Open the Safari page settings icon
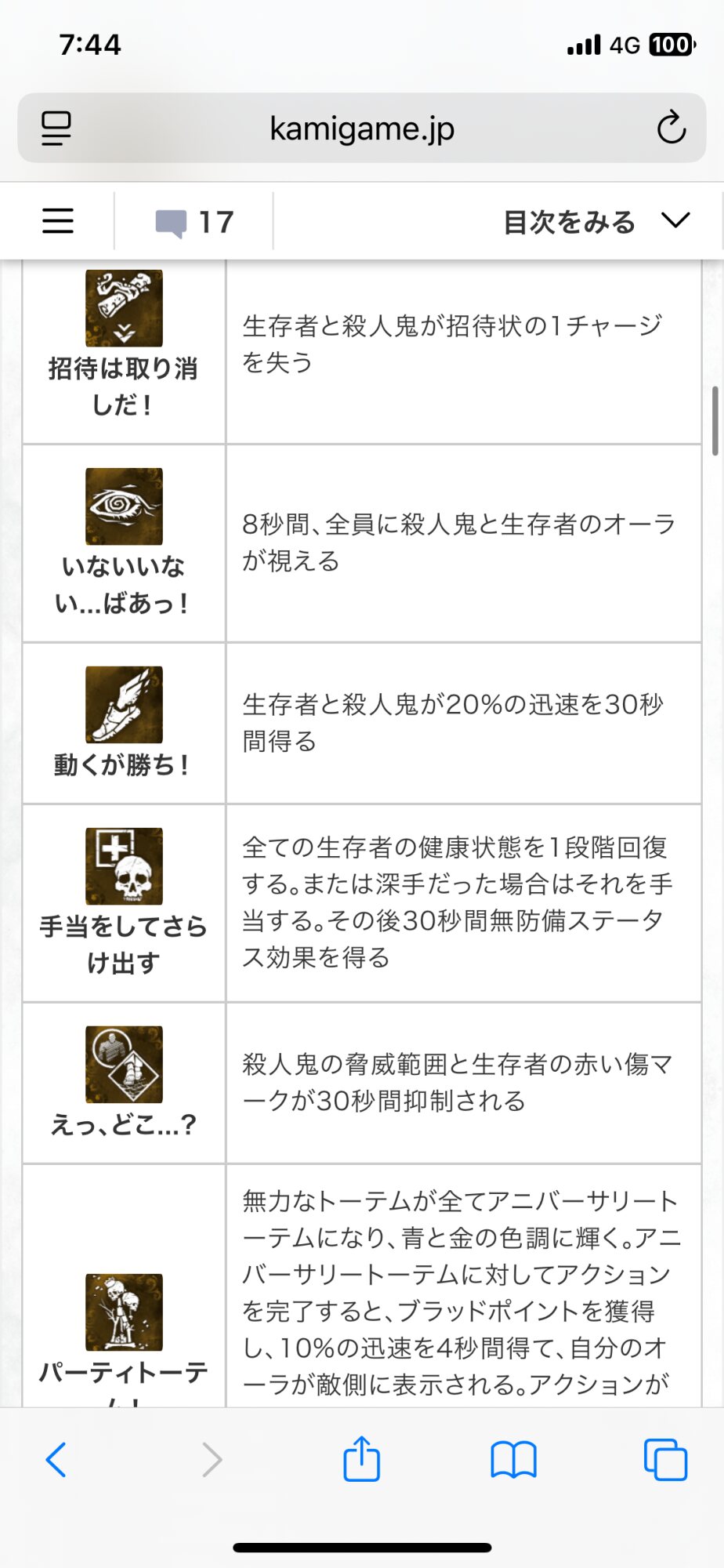724x1568 pixels. 56,129
